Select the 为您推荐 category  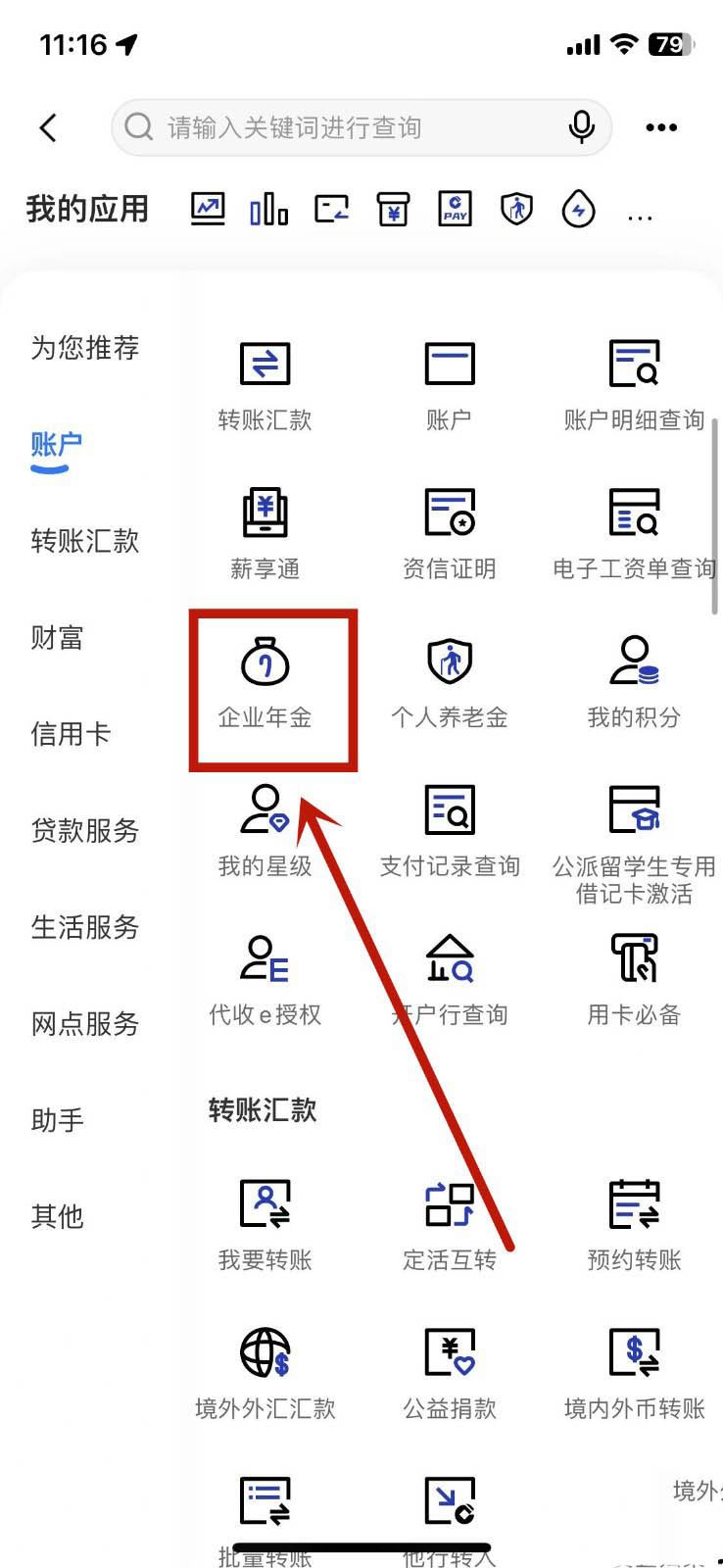tap(84, 348)
